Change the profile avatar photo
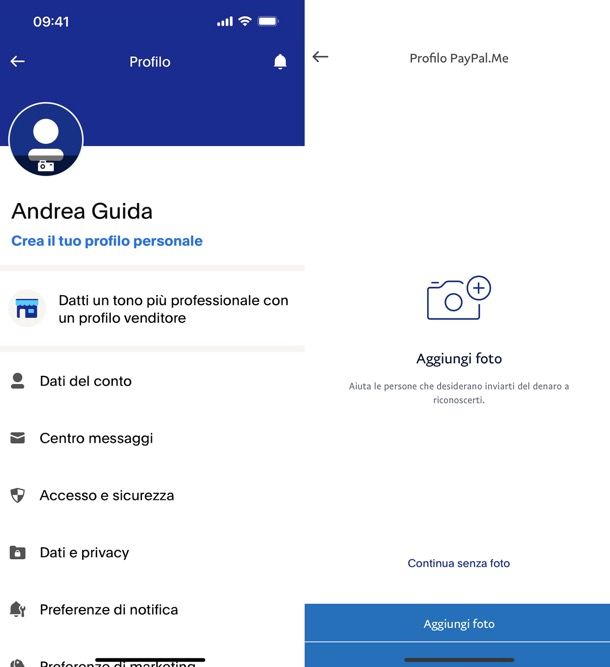Viewport: 610px width, 667px height. 46,140
